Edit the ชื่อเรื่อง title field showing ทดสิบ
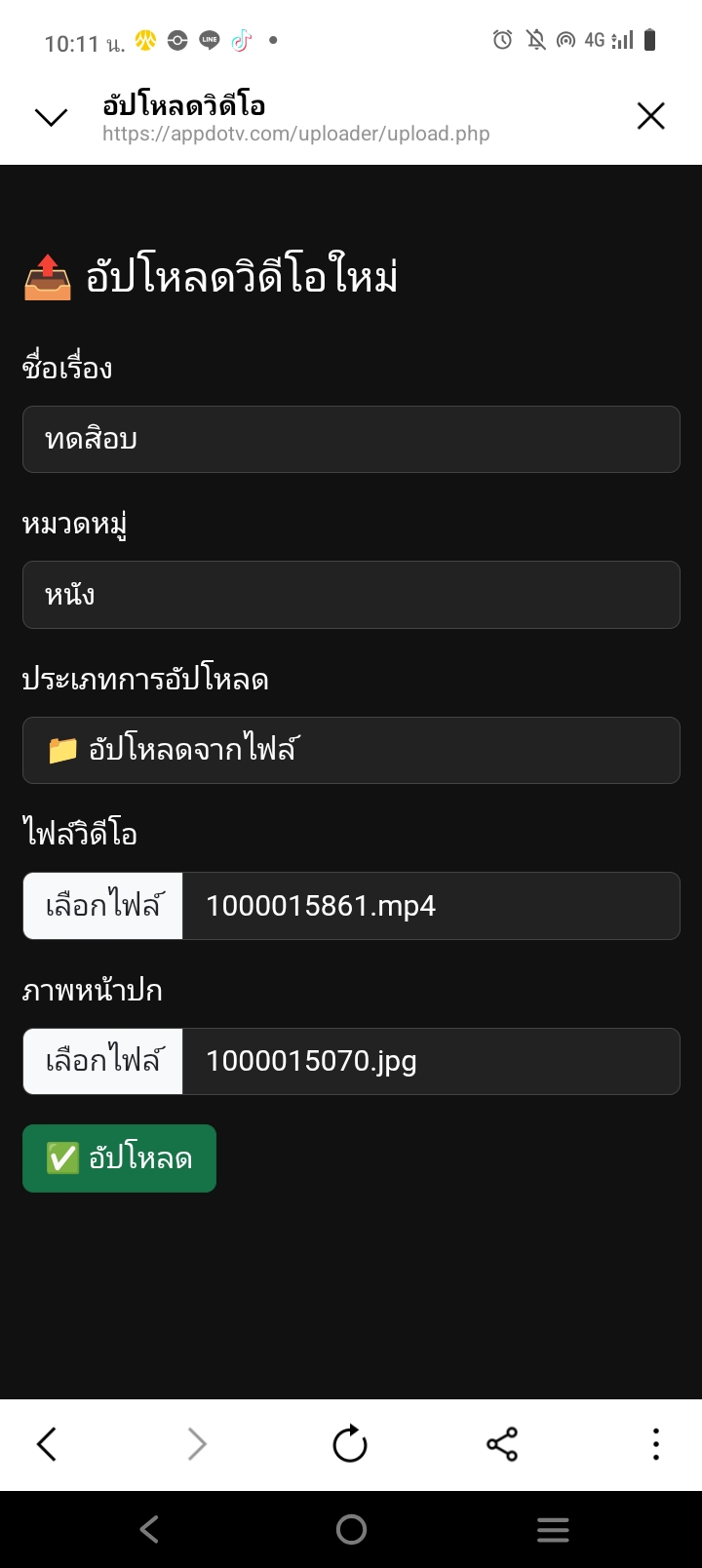 coord(351,439)
